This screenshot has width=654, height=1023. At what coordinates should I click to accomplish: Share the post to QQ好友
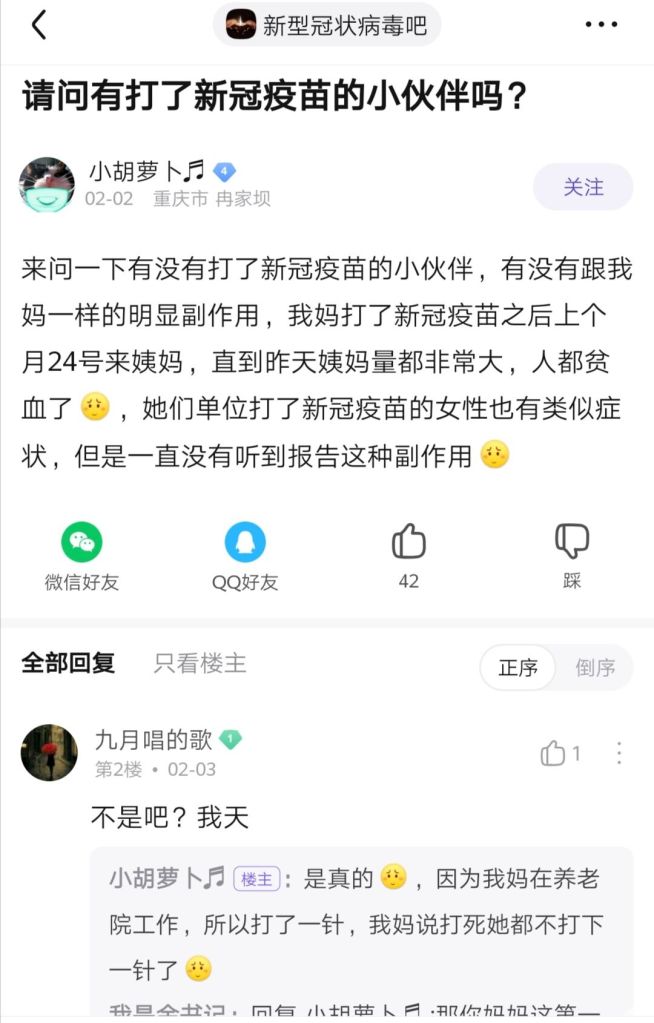244,556
